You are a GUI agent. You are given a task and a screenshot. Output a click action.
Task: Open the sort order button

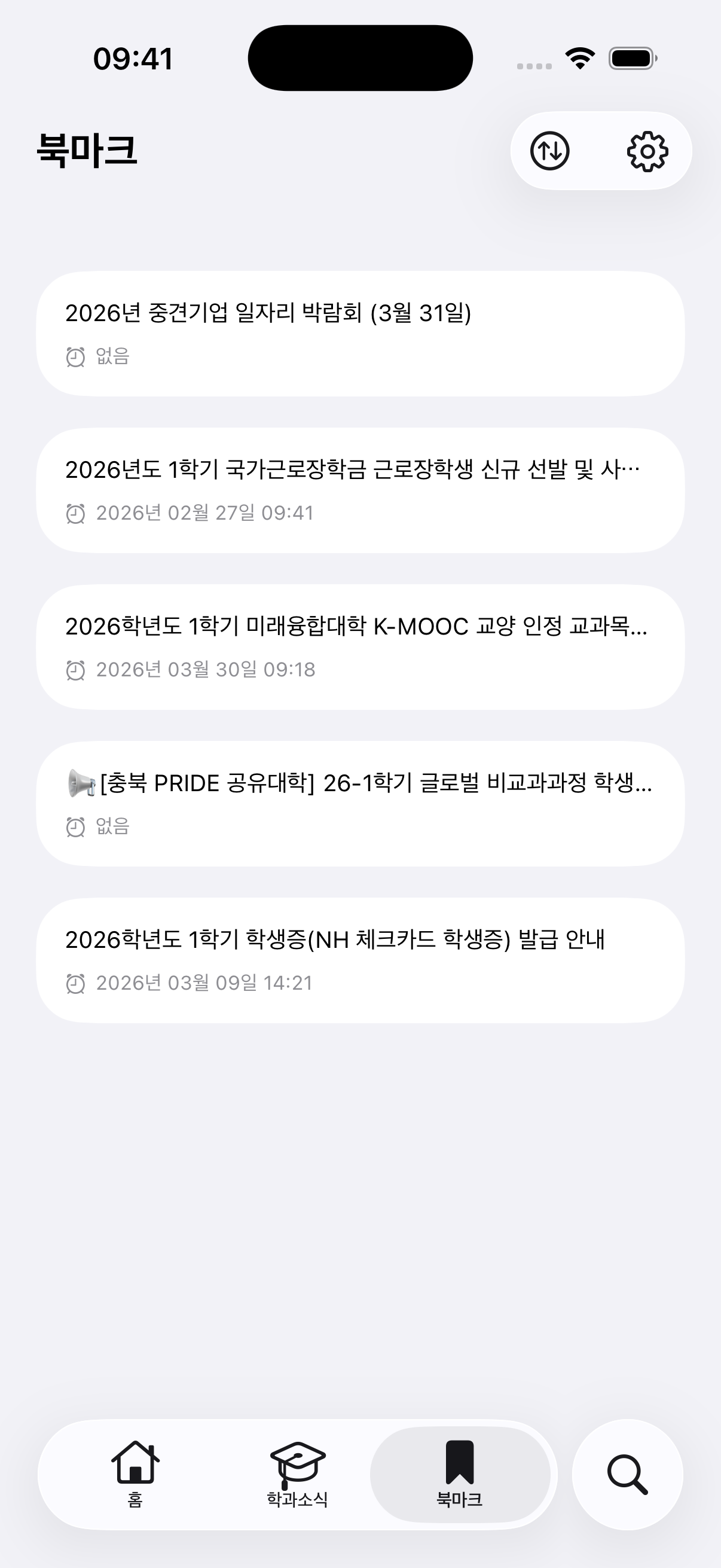(549, 151)
